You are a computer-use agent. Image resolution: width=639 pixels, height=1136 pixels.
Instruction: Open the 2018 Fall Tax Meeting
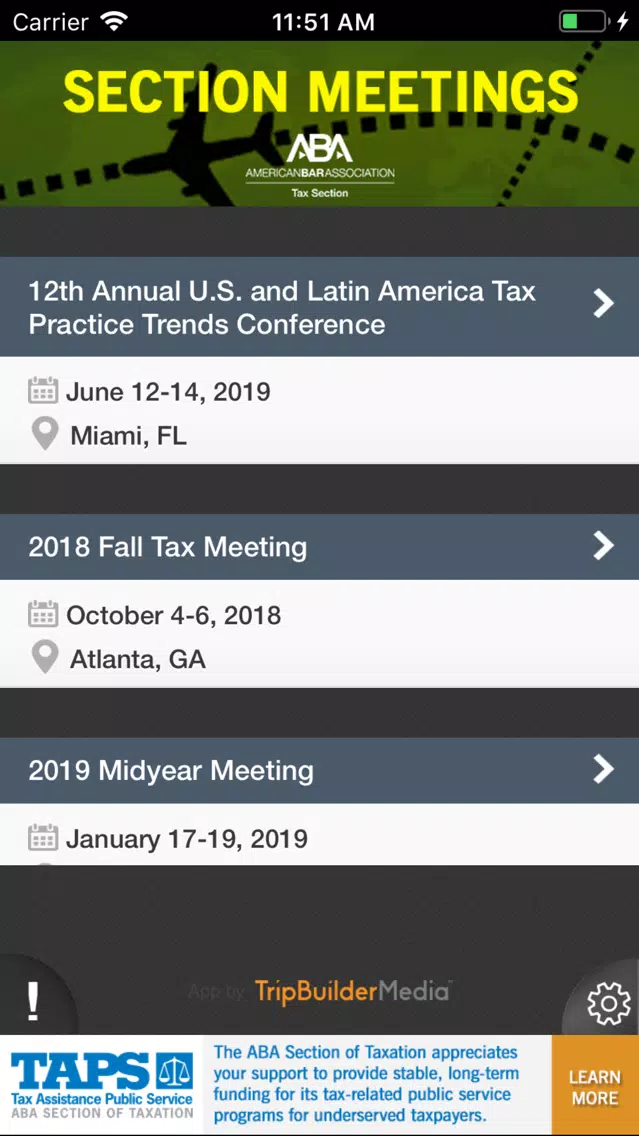coord(320,547)
